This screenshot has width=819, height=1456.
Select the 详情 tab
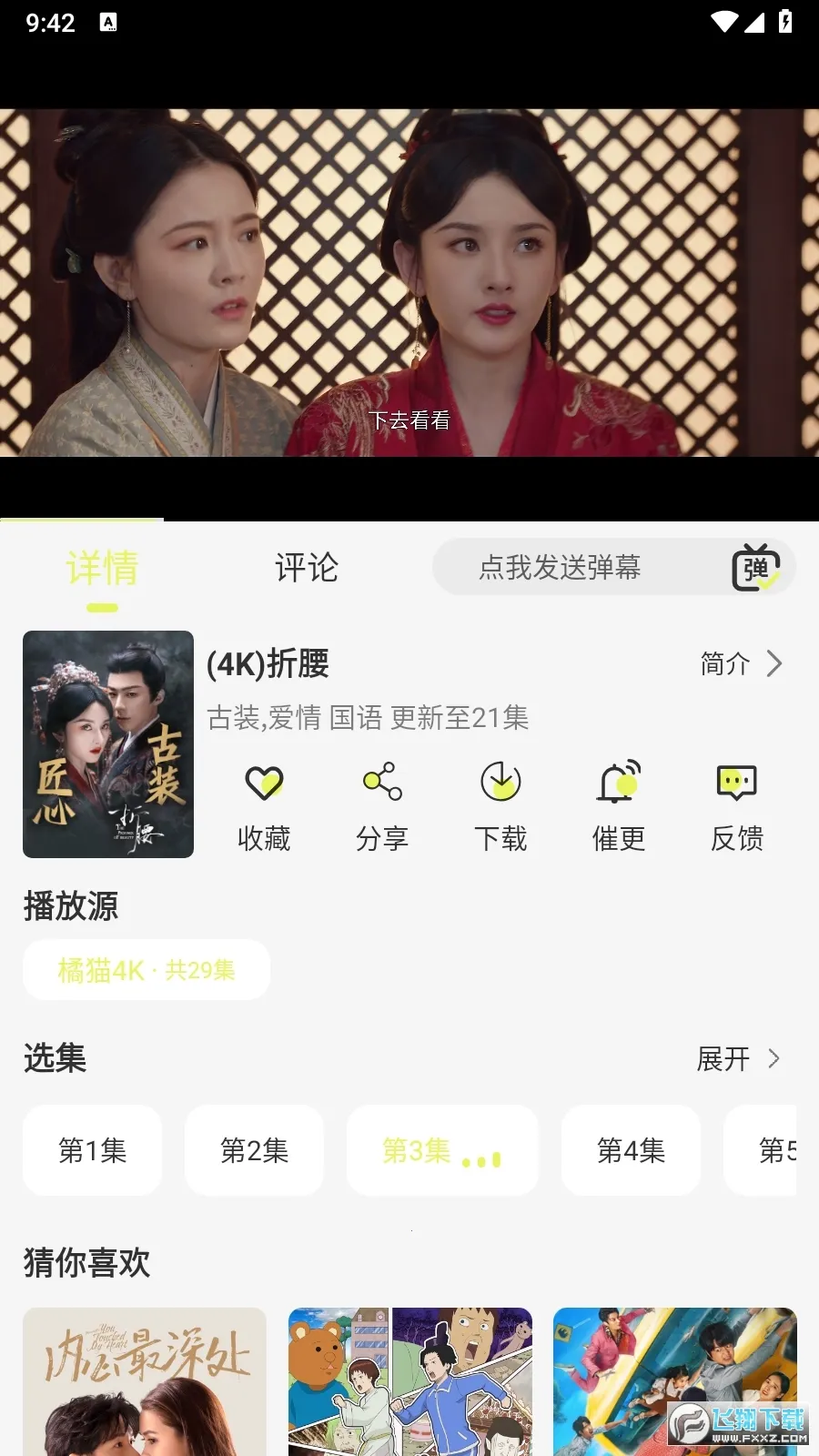[102, 568]
